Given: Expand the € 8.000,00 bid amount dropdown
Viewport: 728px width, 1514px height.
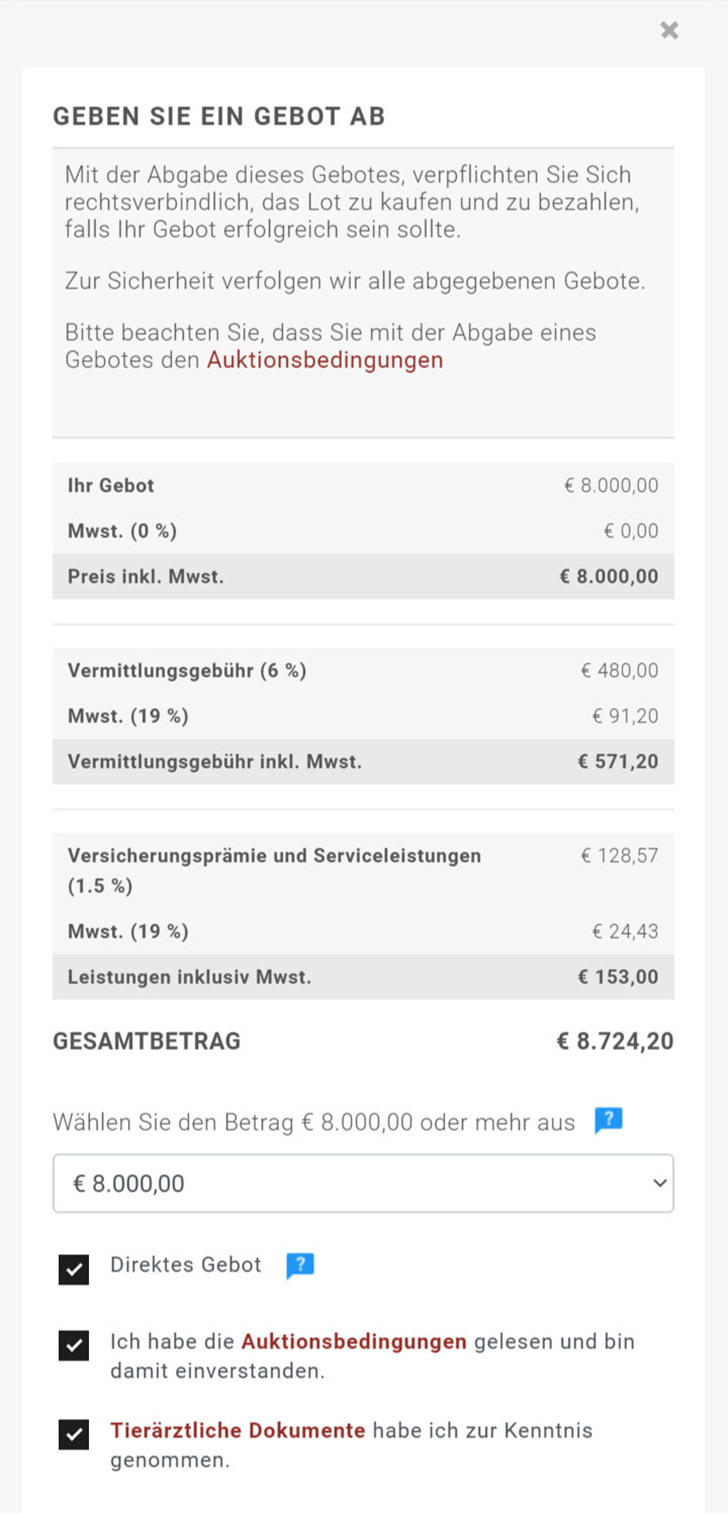Looking at the screenshot, I should (x=363, y=1184).
